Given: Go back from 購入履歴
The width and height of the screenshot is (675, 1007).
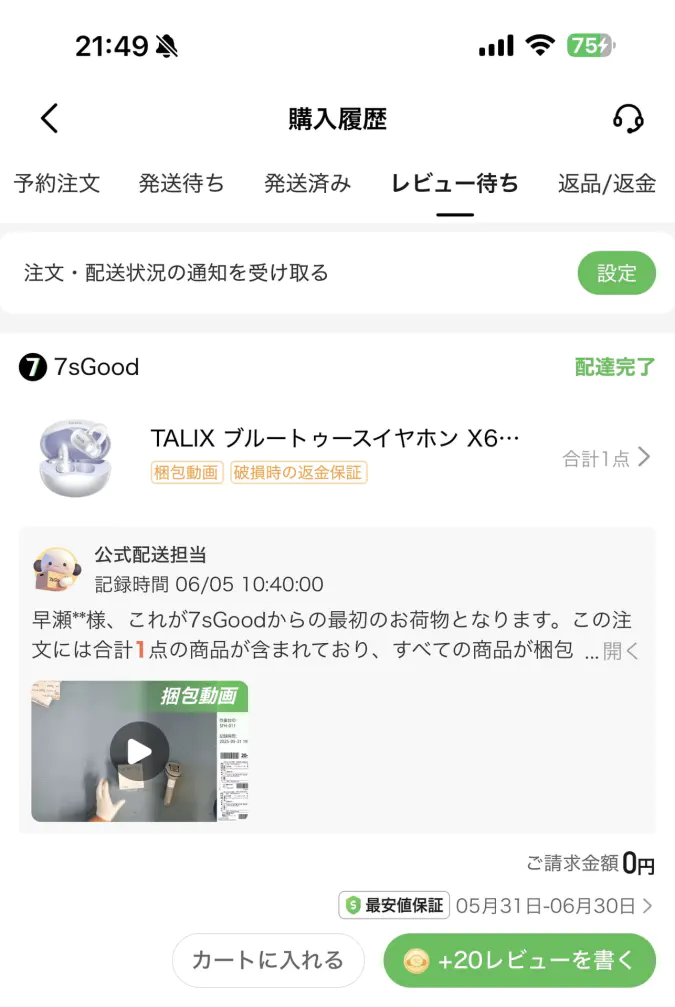Looking at the screenshot, I should [x=49, y=119].
